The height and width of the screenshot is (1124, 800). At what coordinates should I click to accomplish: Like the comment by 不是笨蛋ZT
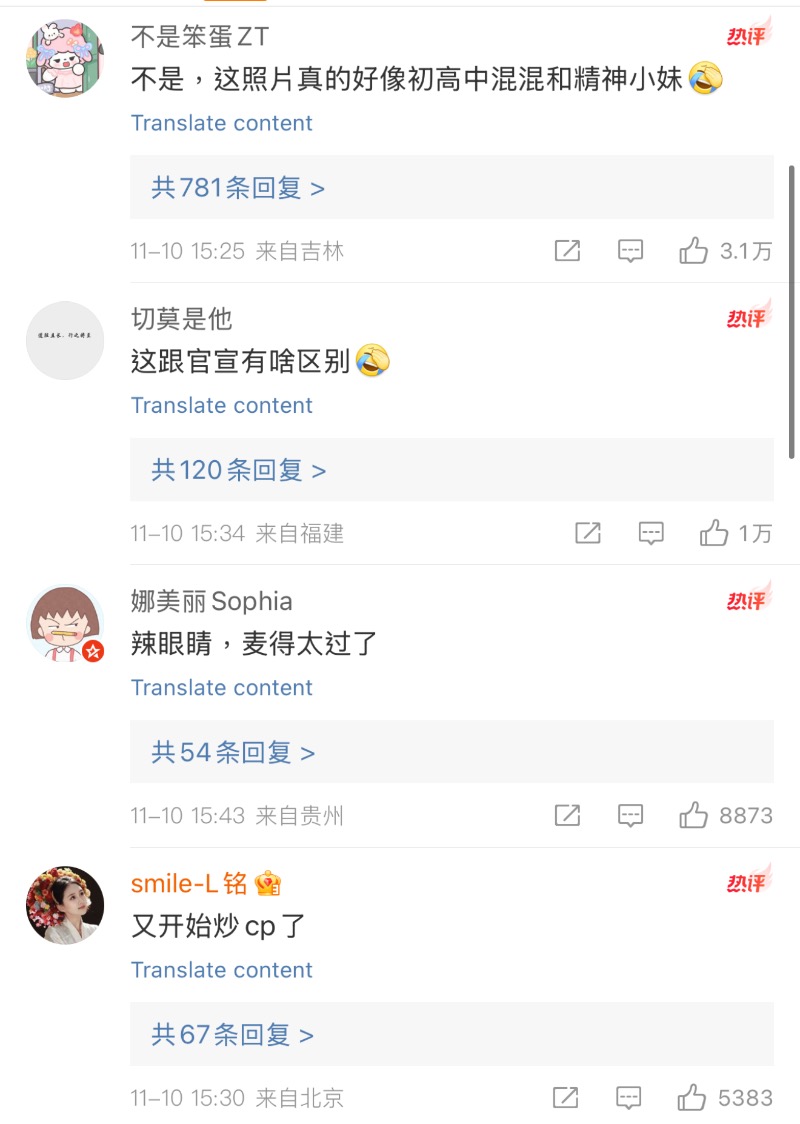(693, 251)
